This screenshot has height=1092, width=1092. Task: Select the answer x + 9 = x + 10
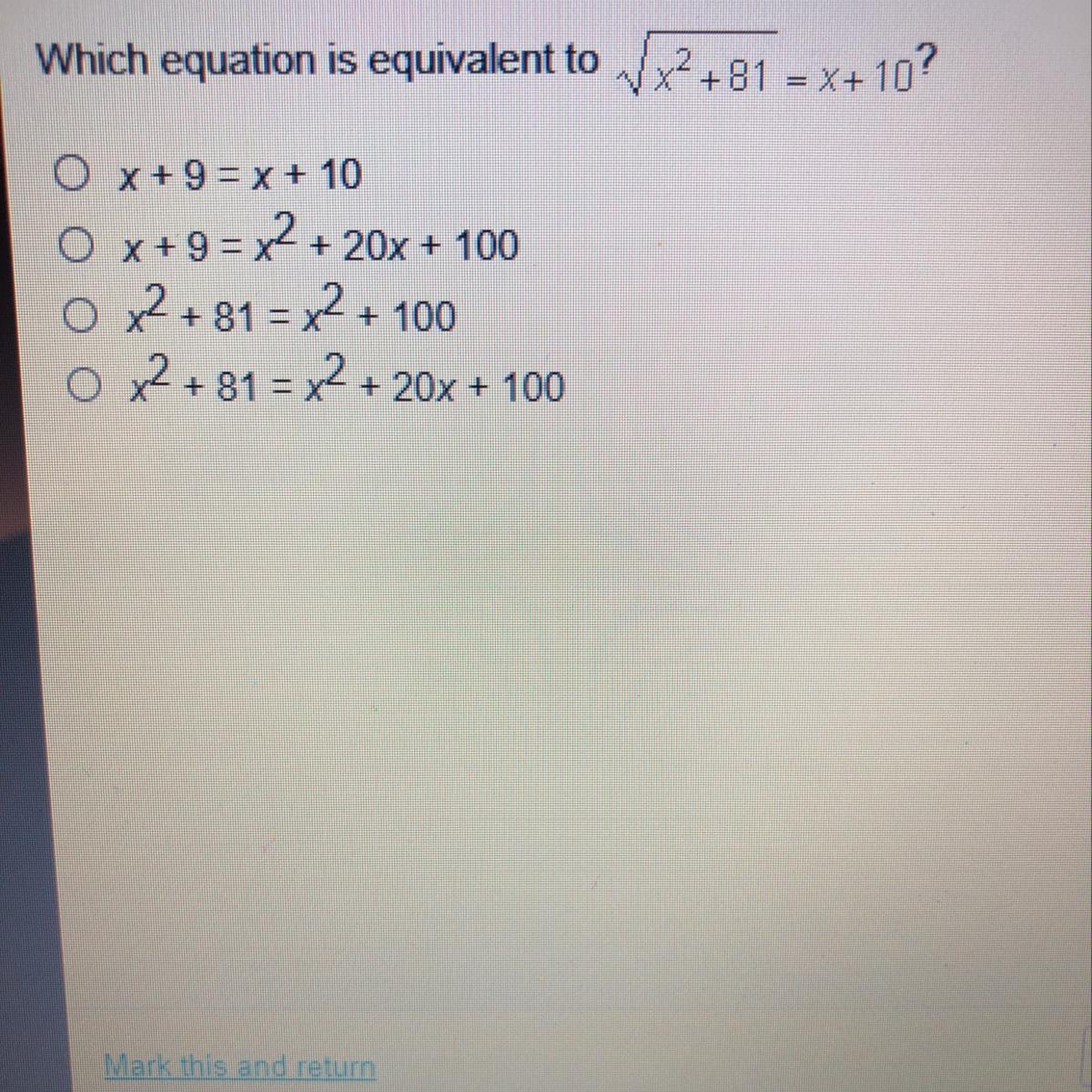click(71, 171)
